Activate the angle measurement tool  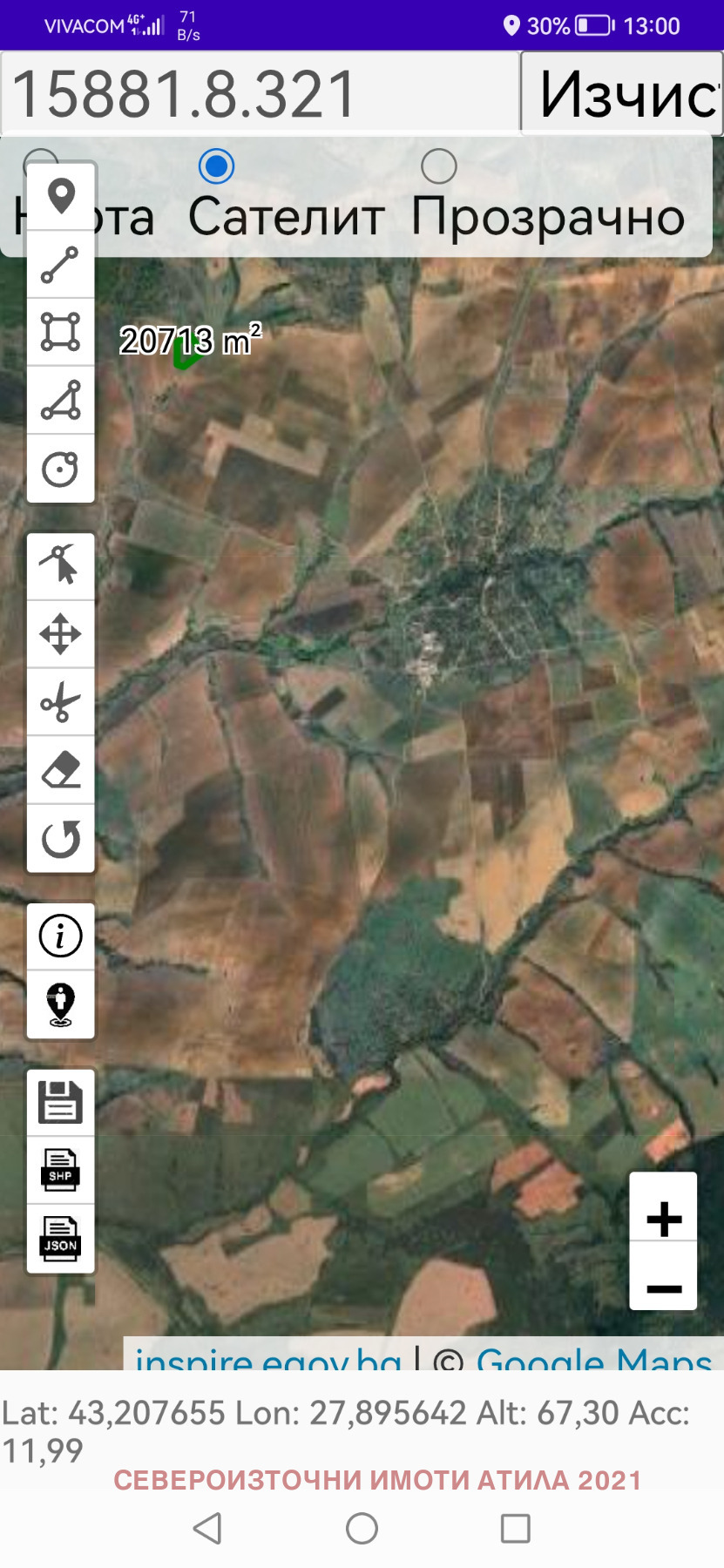[61, 400]
